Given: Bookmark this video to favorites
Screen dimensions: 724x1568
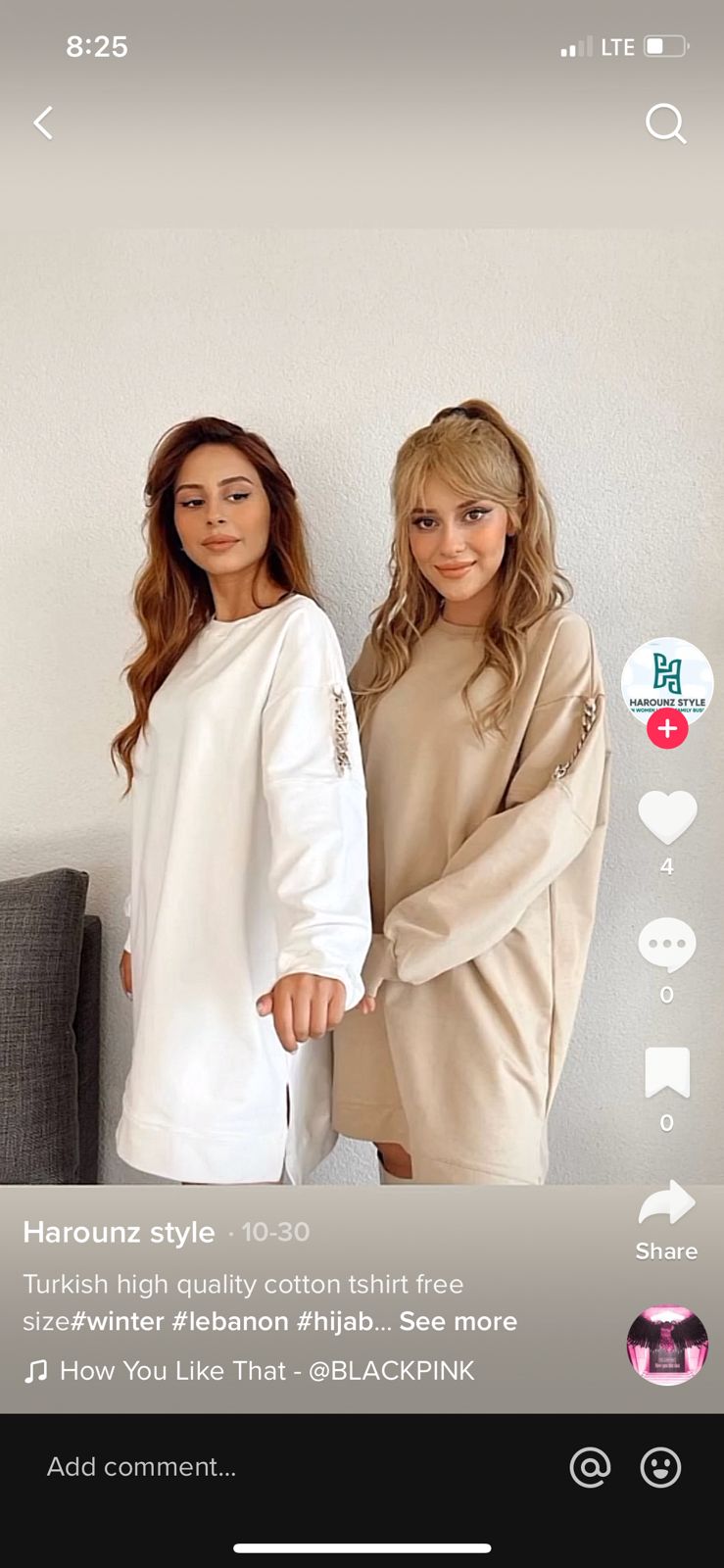Looking at the screenshot, I should [x=667, y=1072].
